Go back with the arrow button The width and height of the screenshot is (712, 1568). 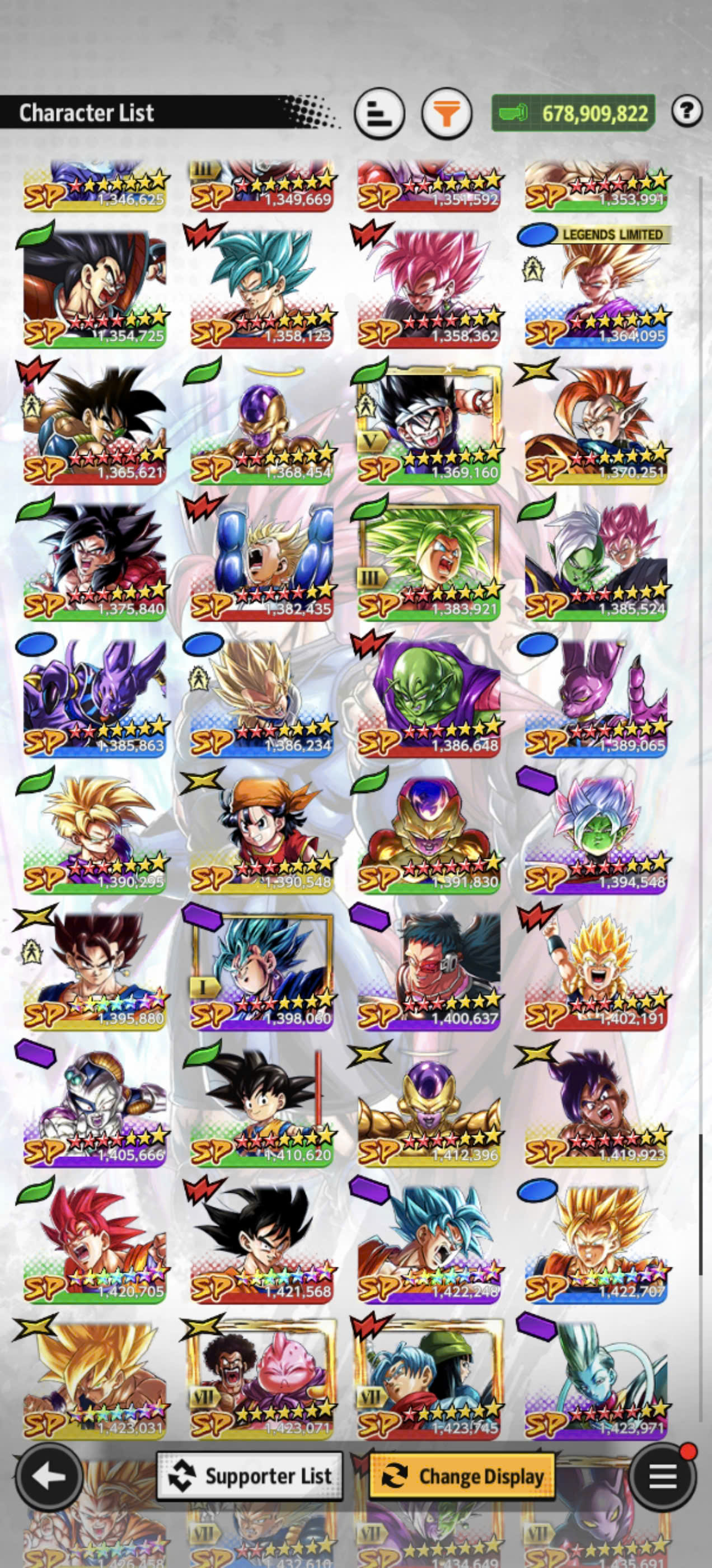tap(49, 1476)
